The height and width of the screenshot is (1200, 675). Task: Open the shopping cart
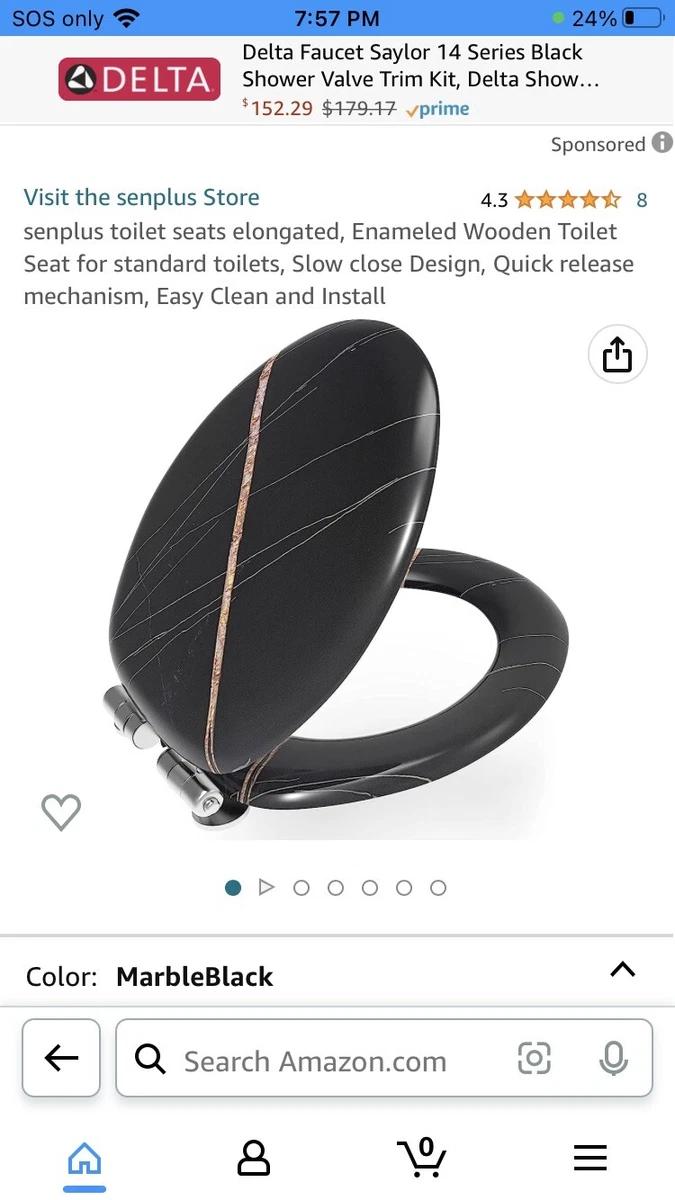click(x=421, y=1157)
